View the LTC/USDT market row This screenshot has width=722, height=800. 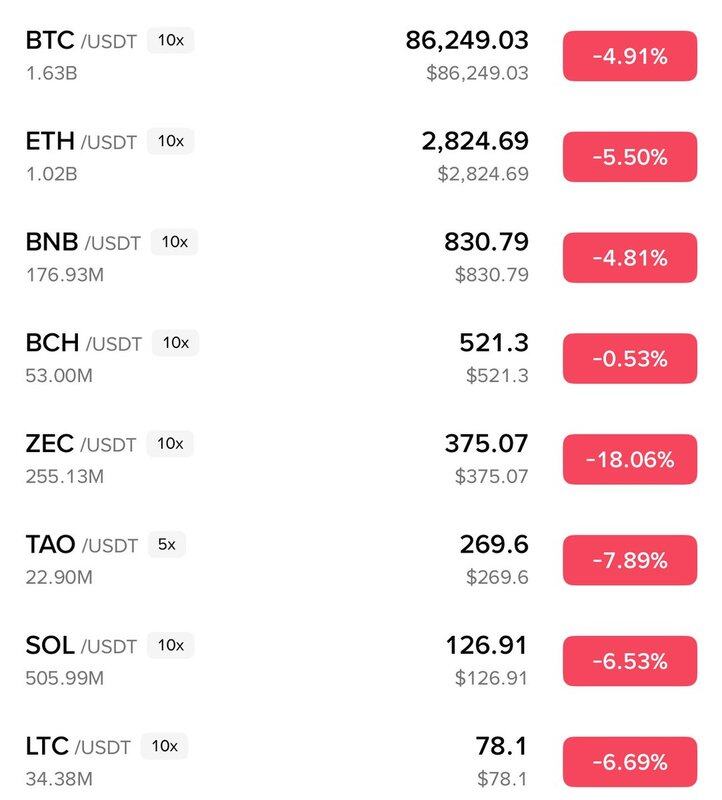coord(78,747)
